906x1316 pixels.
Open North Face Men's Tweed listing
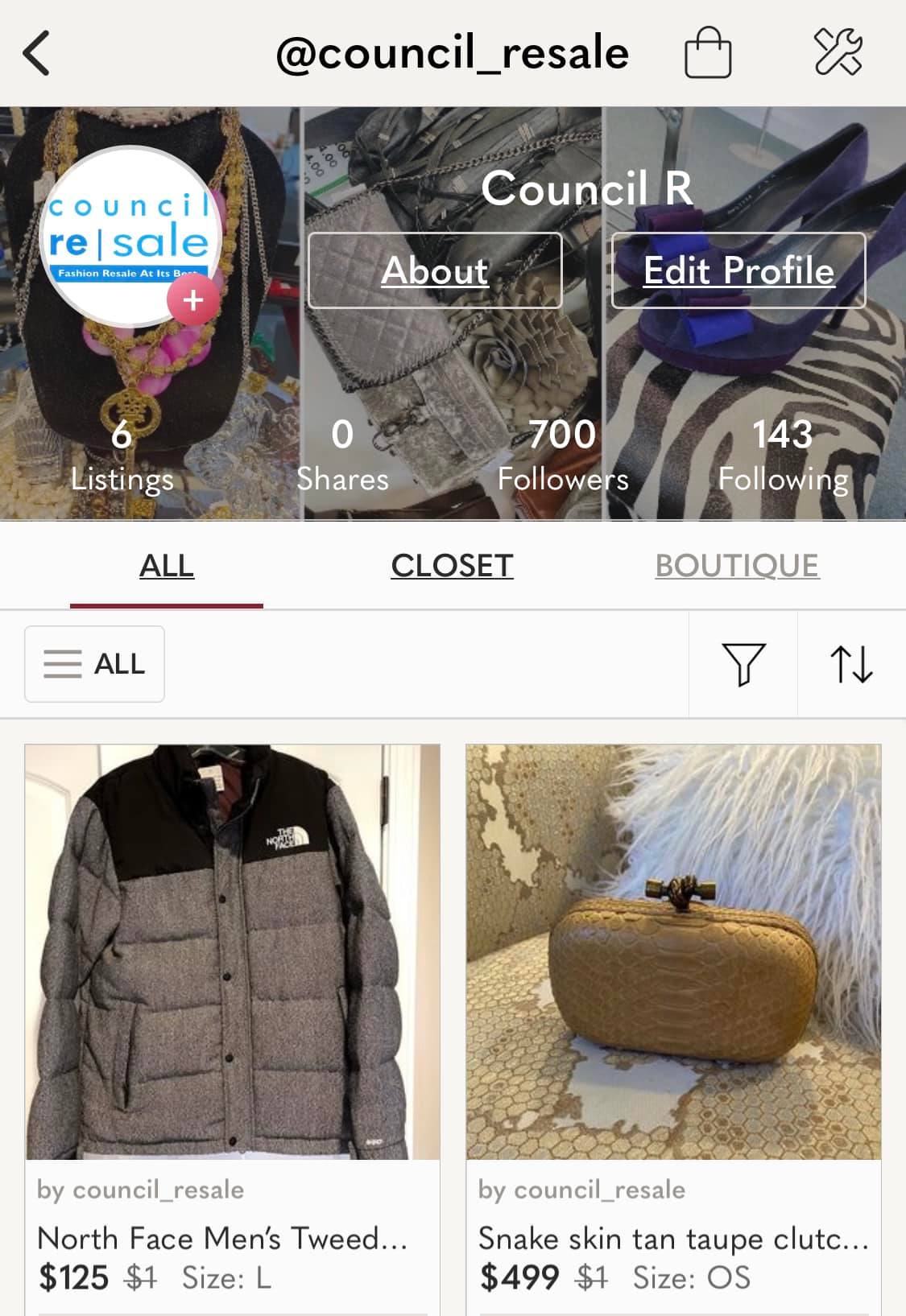[x=232, y=952]
